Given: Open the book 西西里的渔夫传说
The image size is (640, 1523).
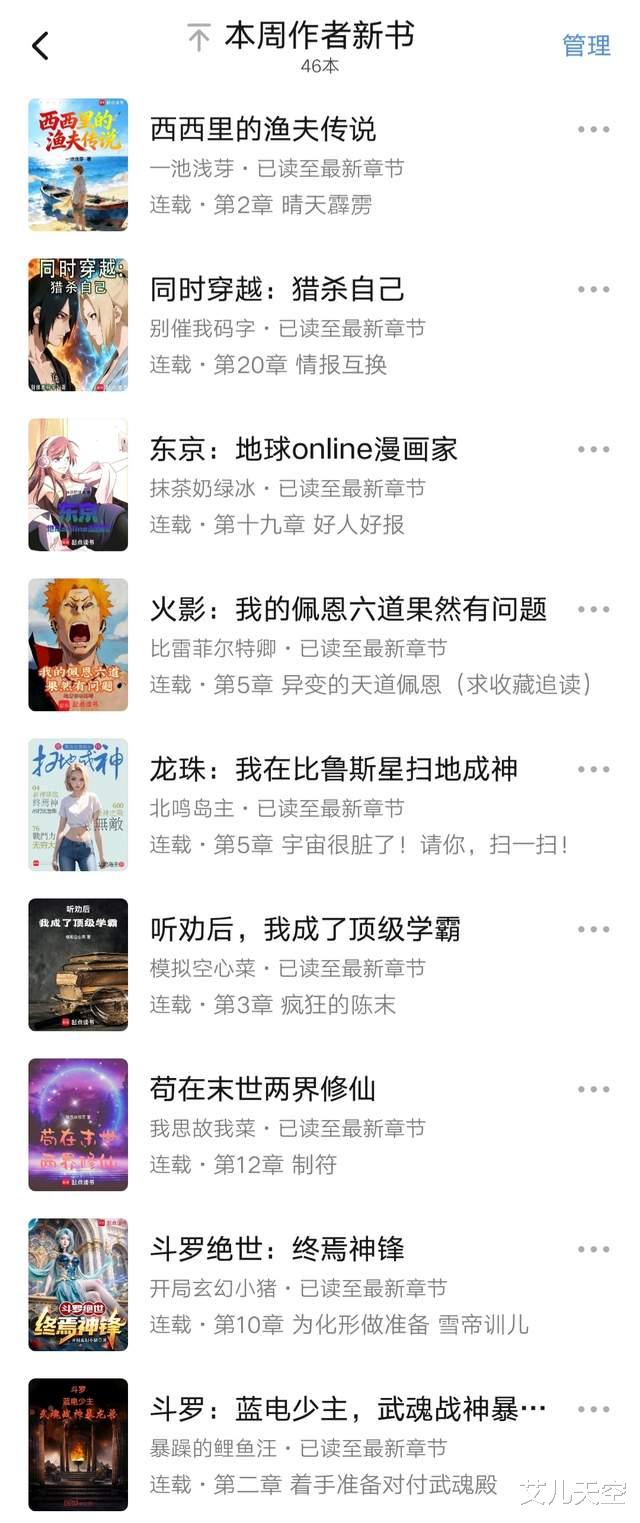Looking at the screenshot, I should click(x=263, y=129).
